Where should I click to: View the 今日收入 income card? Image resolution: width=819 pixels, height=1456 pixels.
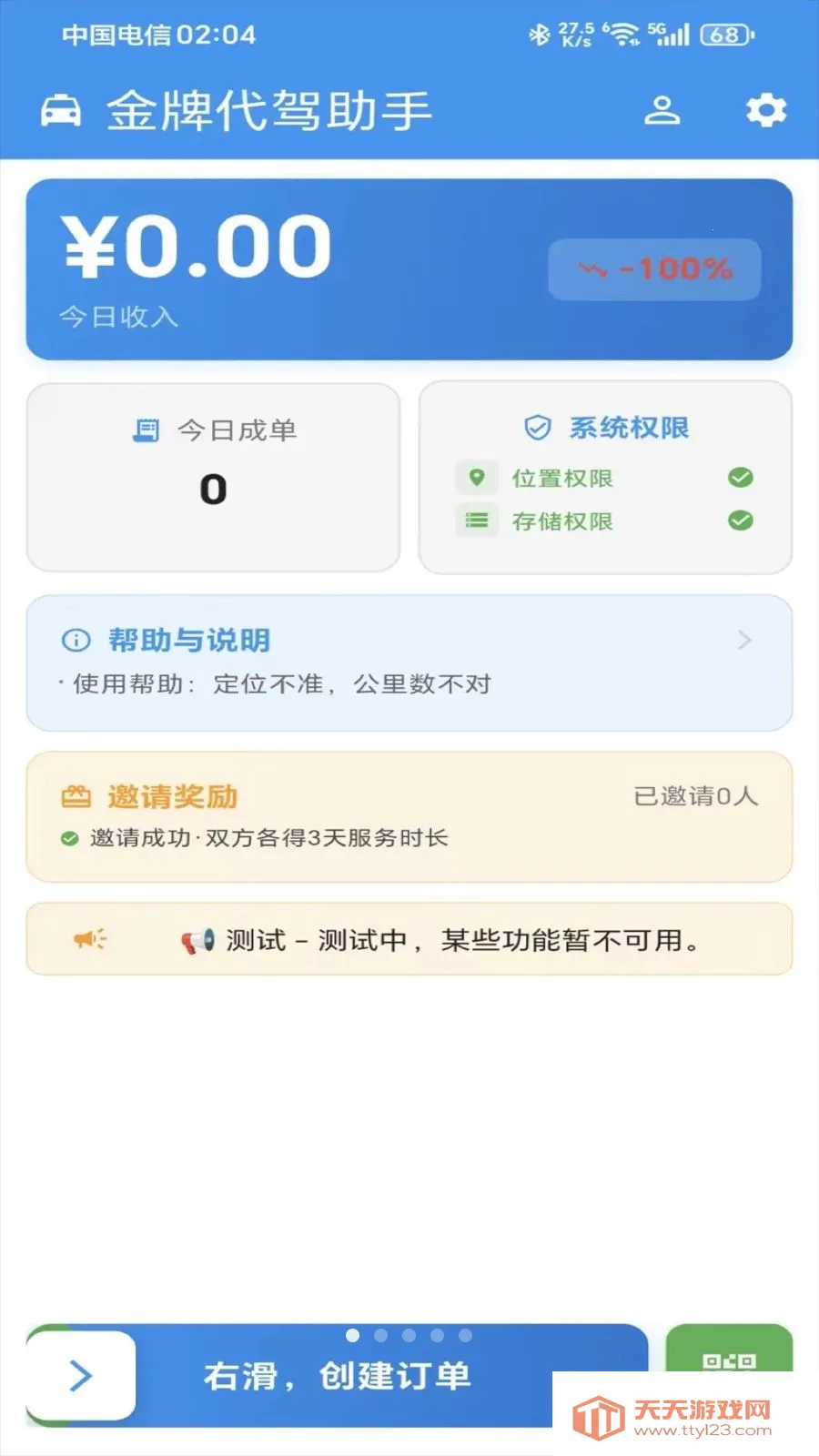pyautogui.click(x=409, y=269)
